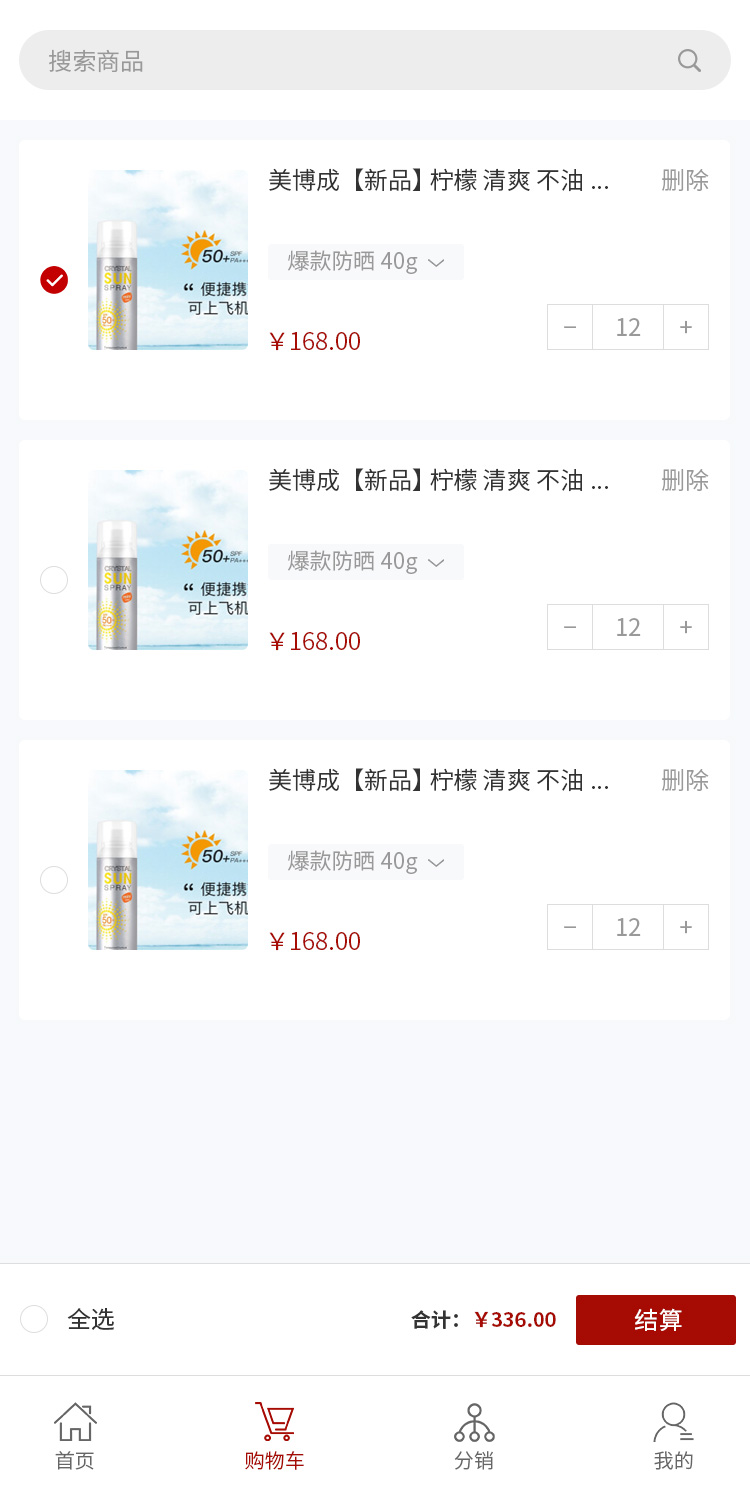Switch to the 分销 tab
750x1490 pixels.
(474, 1435)
